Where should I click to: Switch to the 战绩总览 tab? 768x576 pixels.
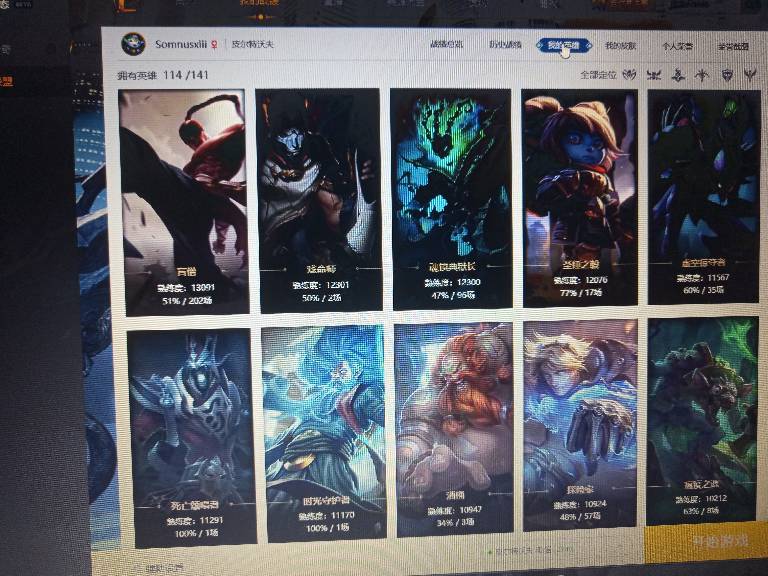[446, 44]
